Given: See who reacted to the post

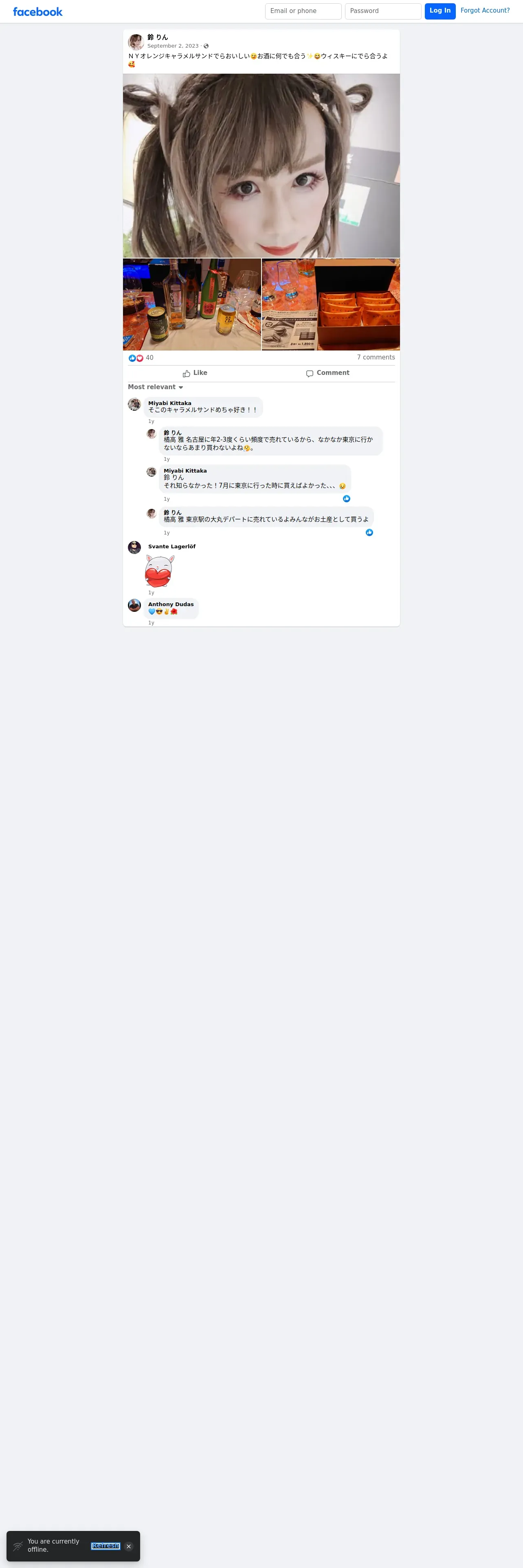Looking at the screenshot, I should [141, 358].
